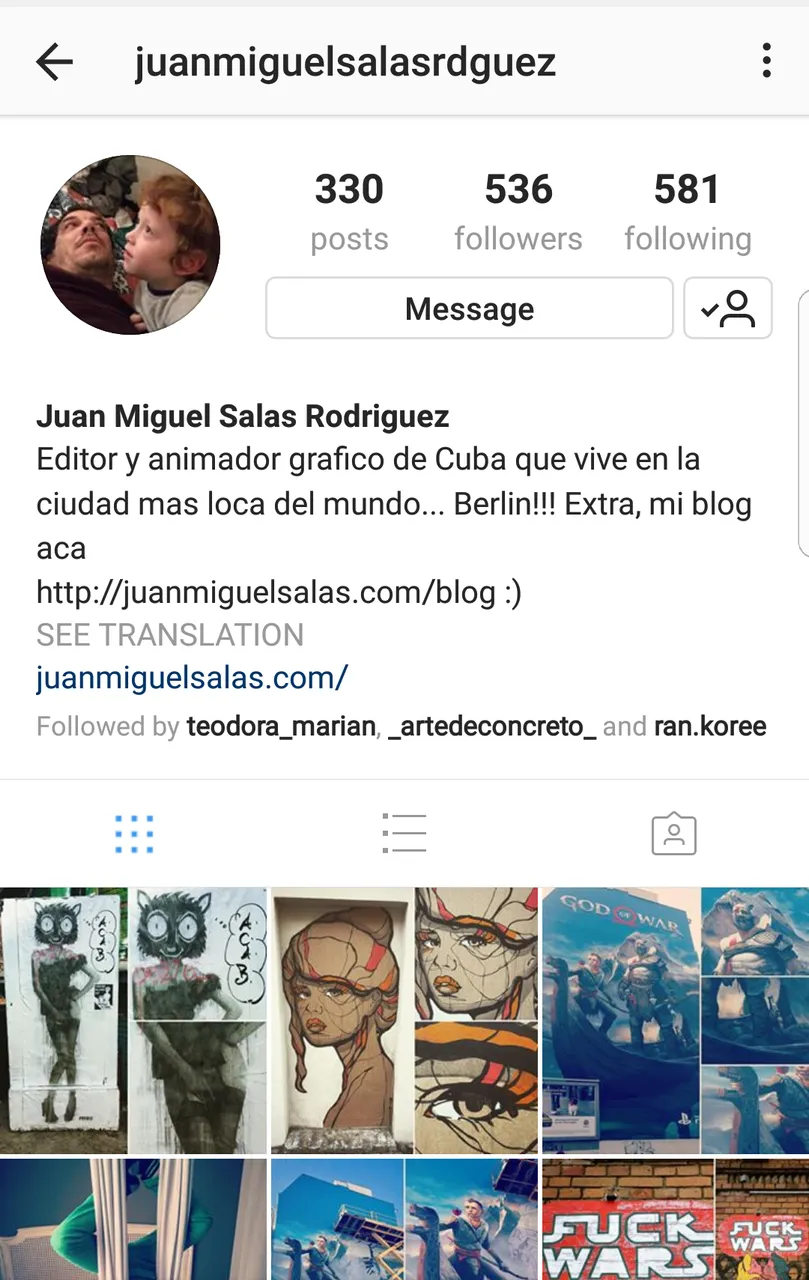The height and width of the screenshot is (1280, 809).
Task: Open the woman's face mural post
Action: pos(404,1020)
